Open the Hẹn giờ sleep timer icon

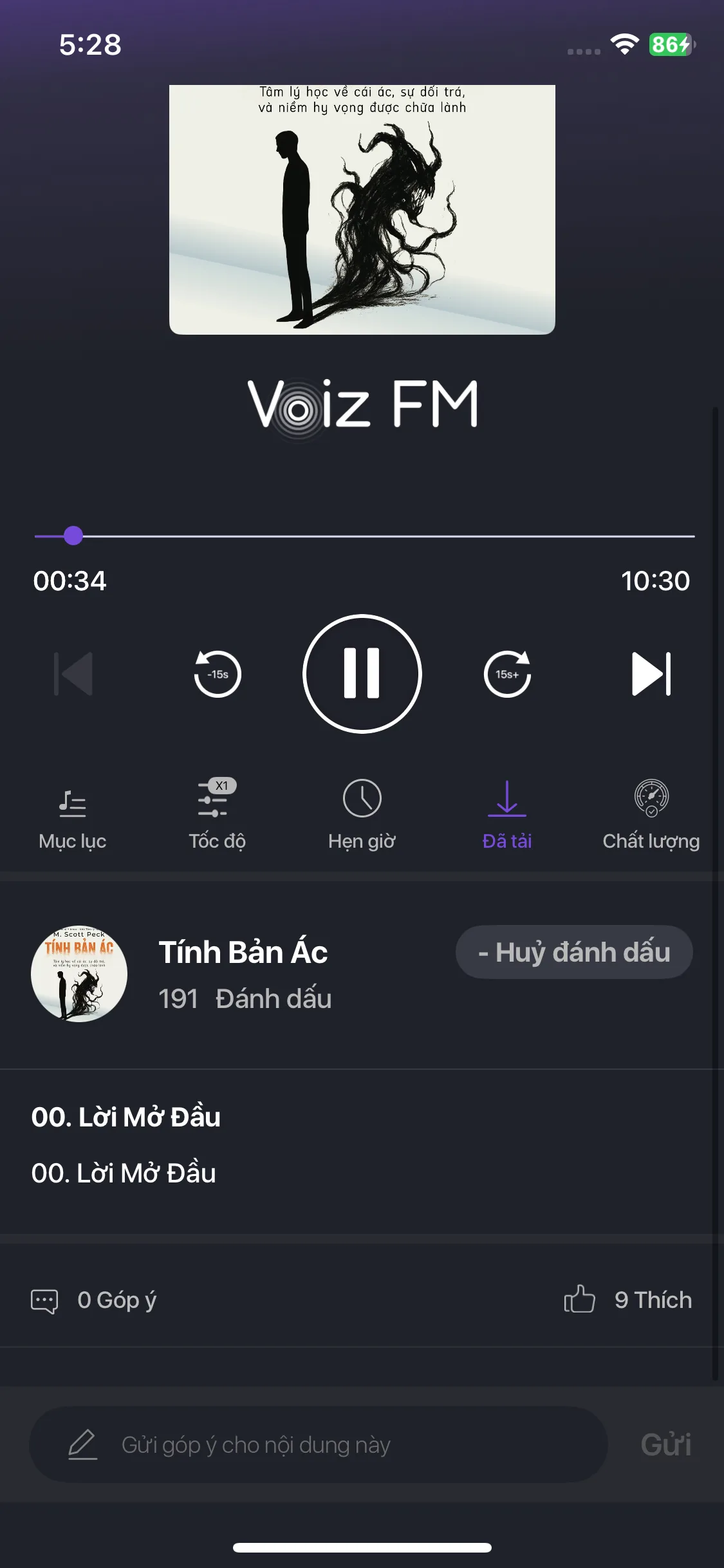[x=362, y=803]
